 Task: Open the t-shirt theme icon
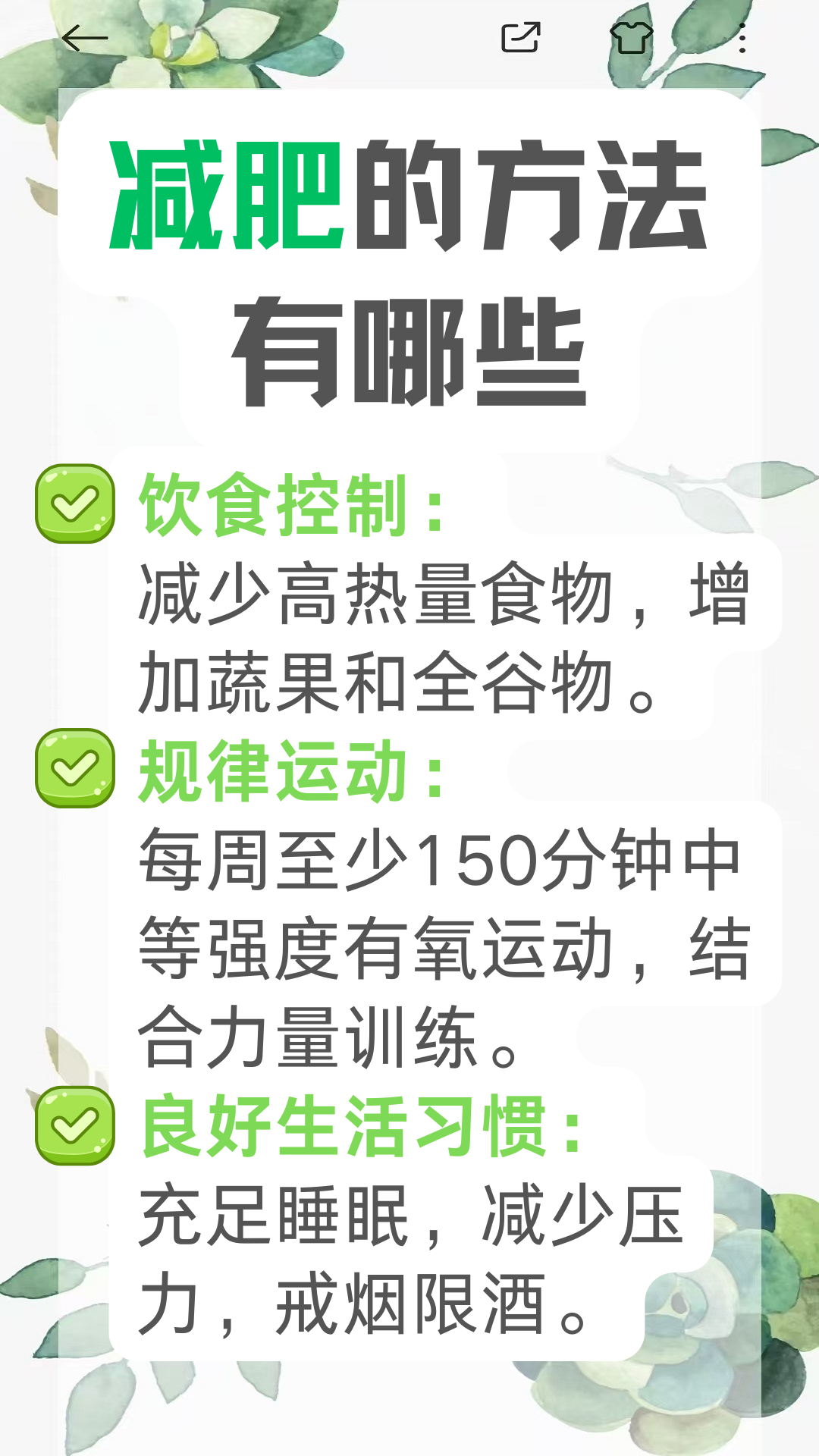(631, 38)
